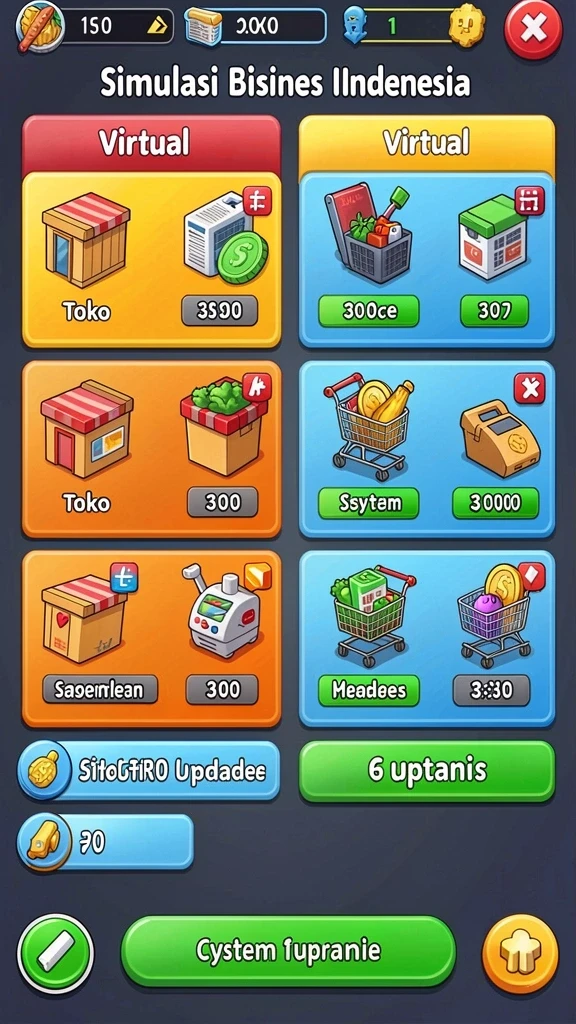Tap the Cystem fupranie button
Viewport: 576px width, 1024px height.
coord(288,951)
